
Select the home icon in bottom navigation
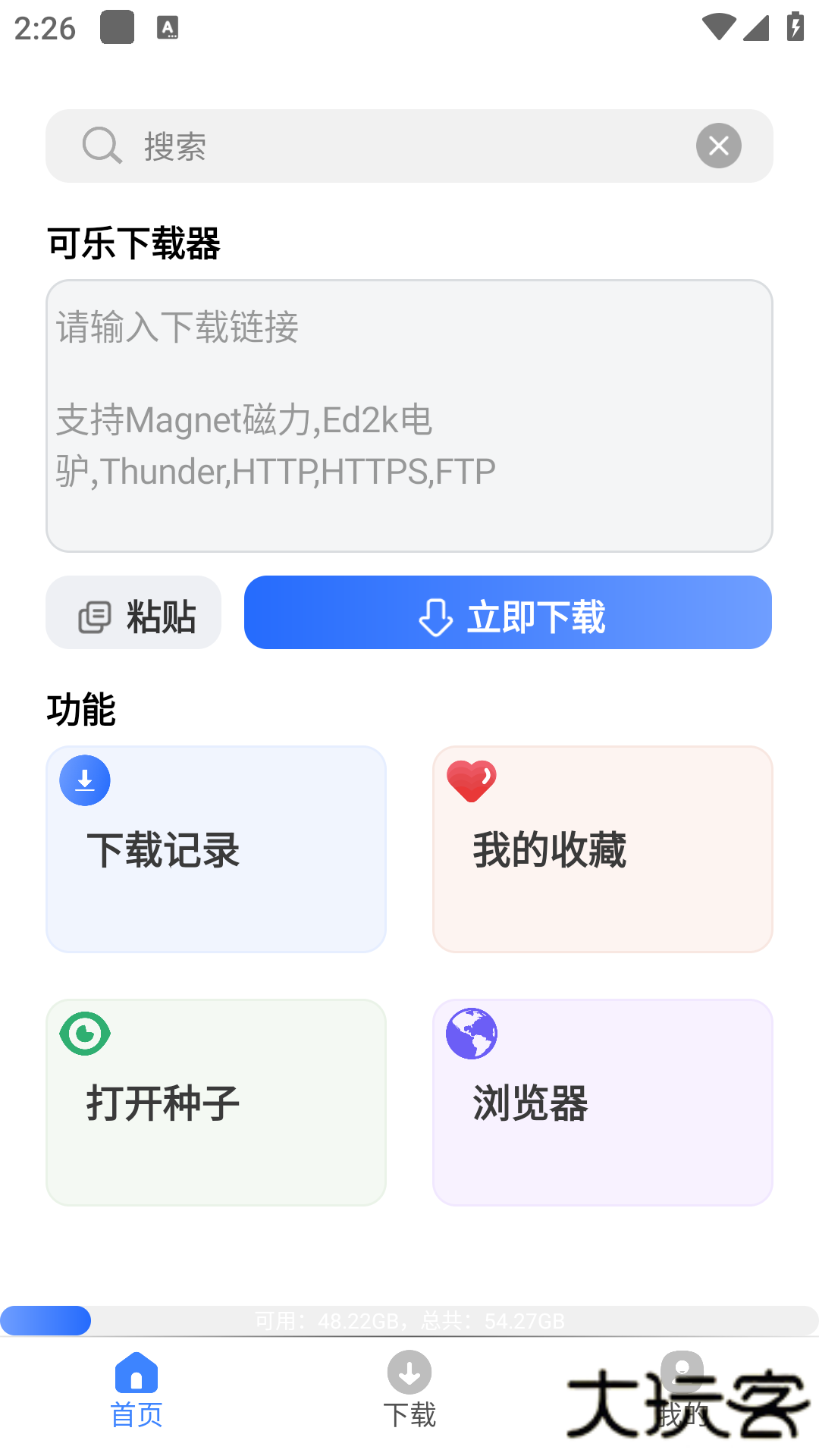(136, 1373)
